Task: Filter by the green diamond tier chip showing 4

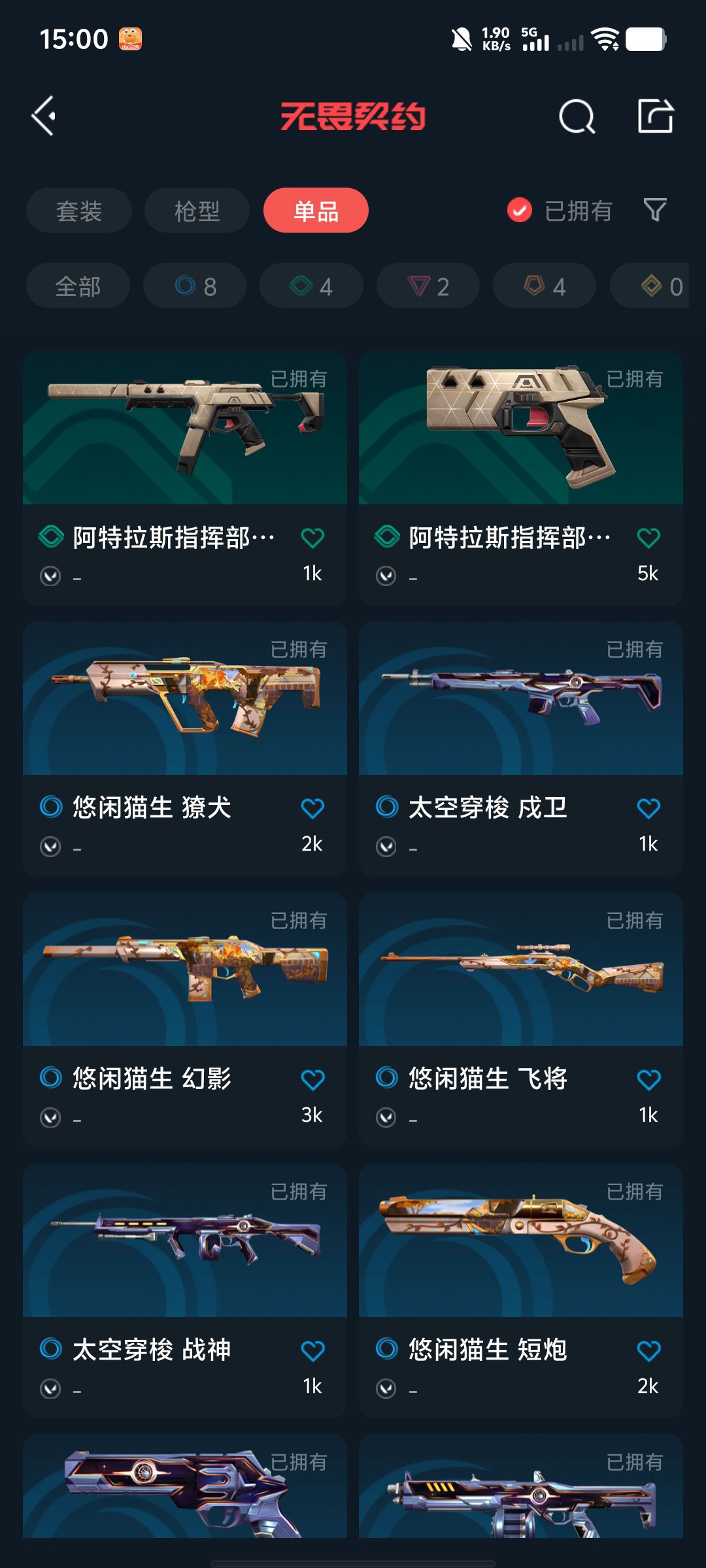Action: pyautogui.click(x=311, y=286)
